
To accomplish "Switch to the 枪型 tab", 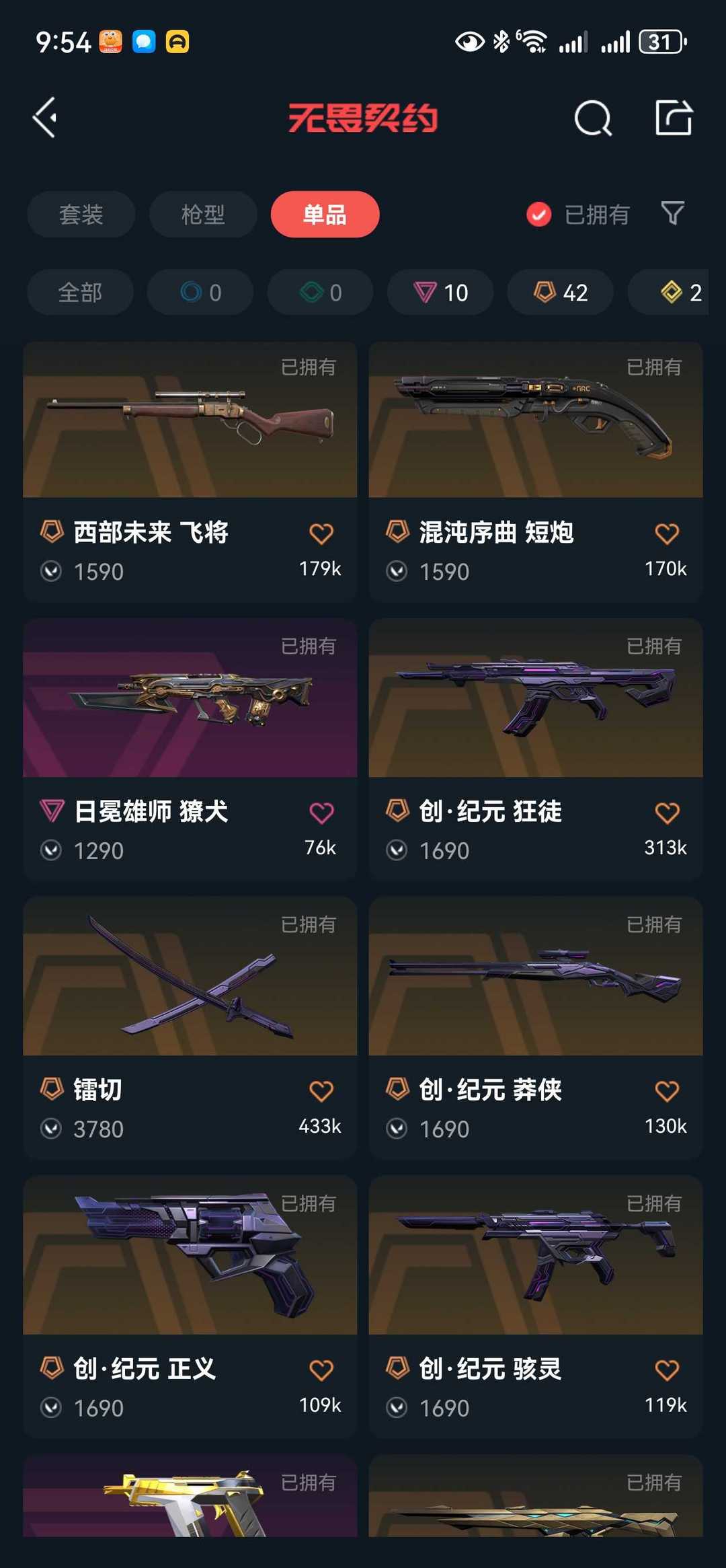I will [x=203, y=215].
